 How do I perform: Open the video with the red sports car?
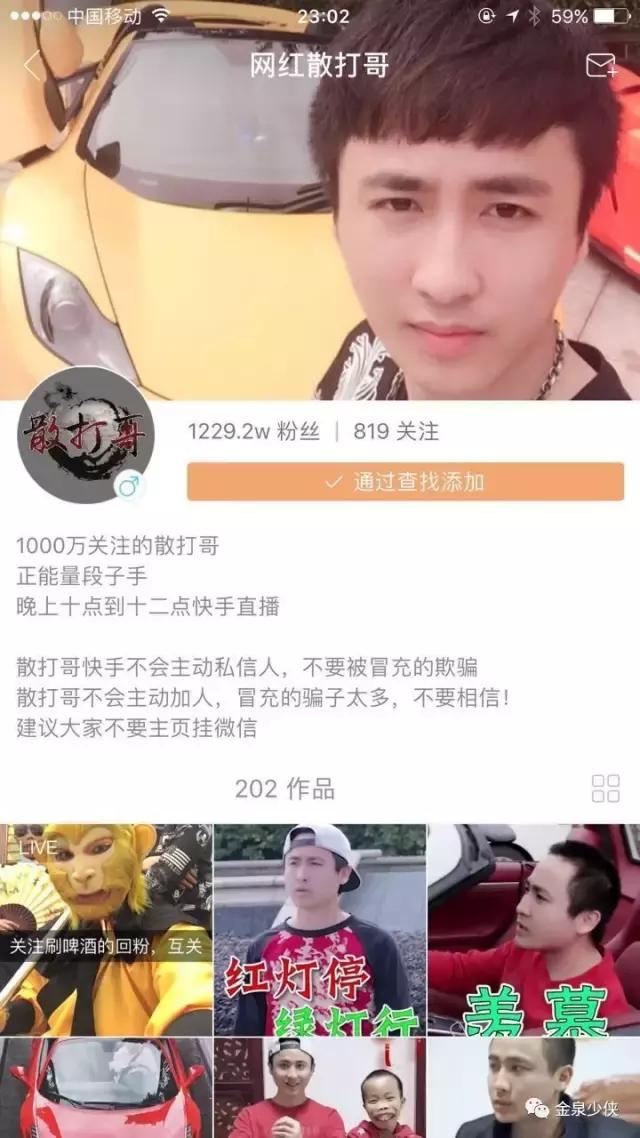105,1088
